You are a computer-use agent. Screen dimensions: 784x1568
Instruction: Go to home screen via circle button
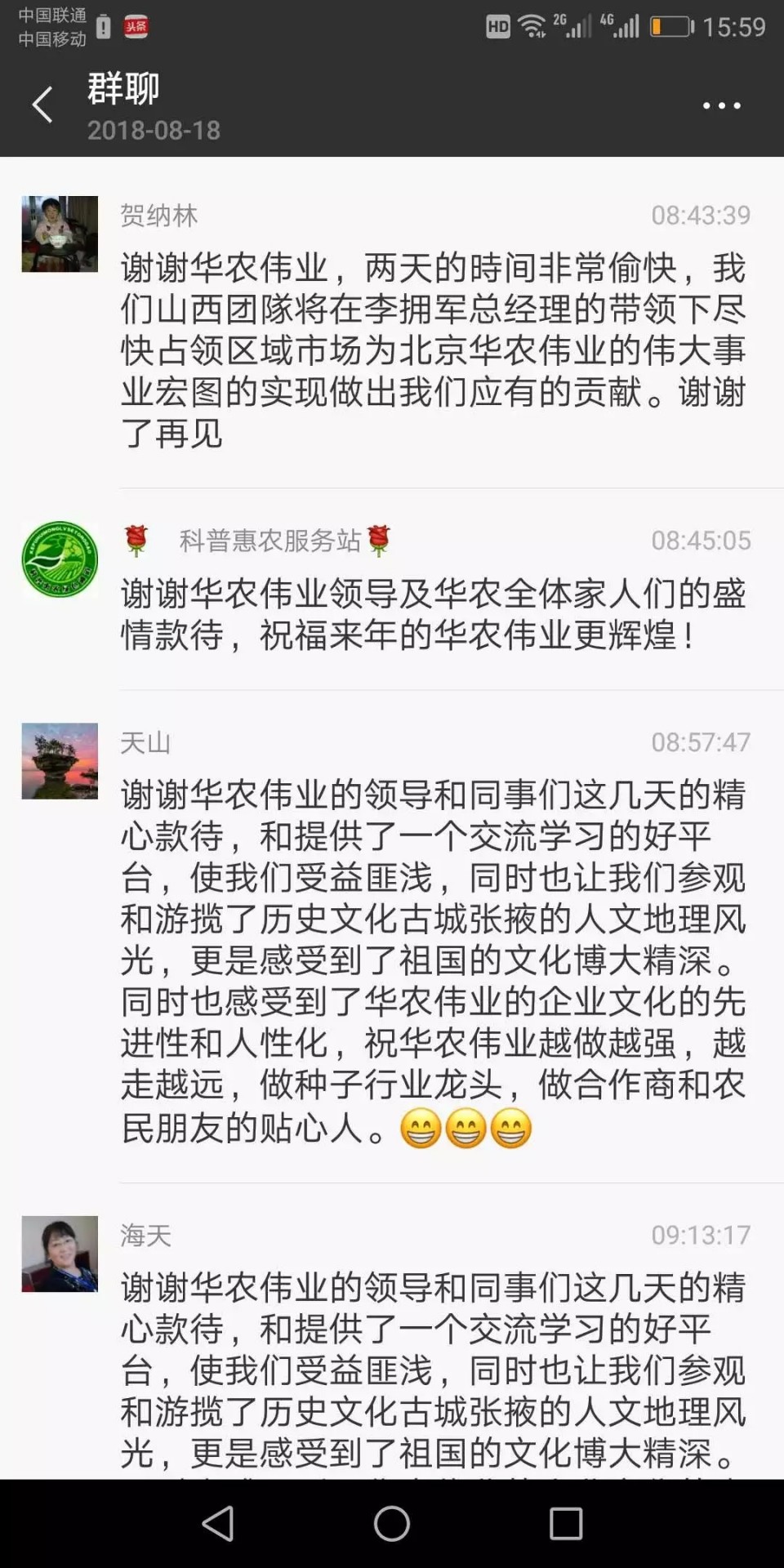pyautogui.click(x=392, y=1523)
